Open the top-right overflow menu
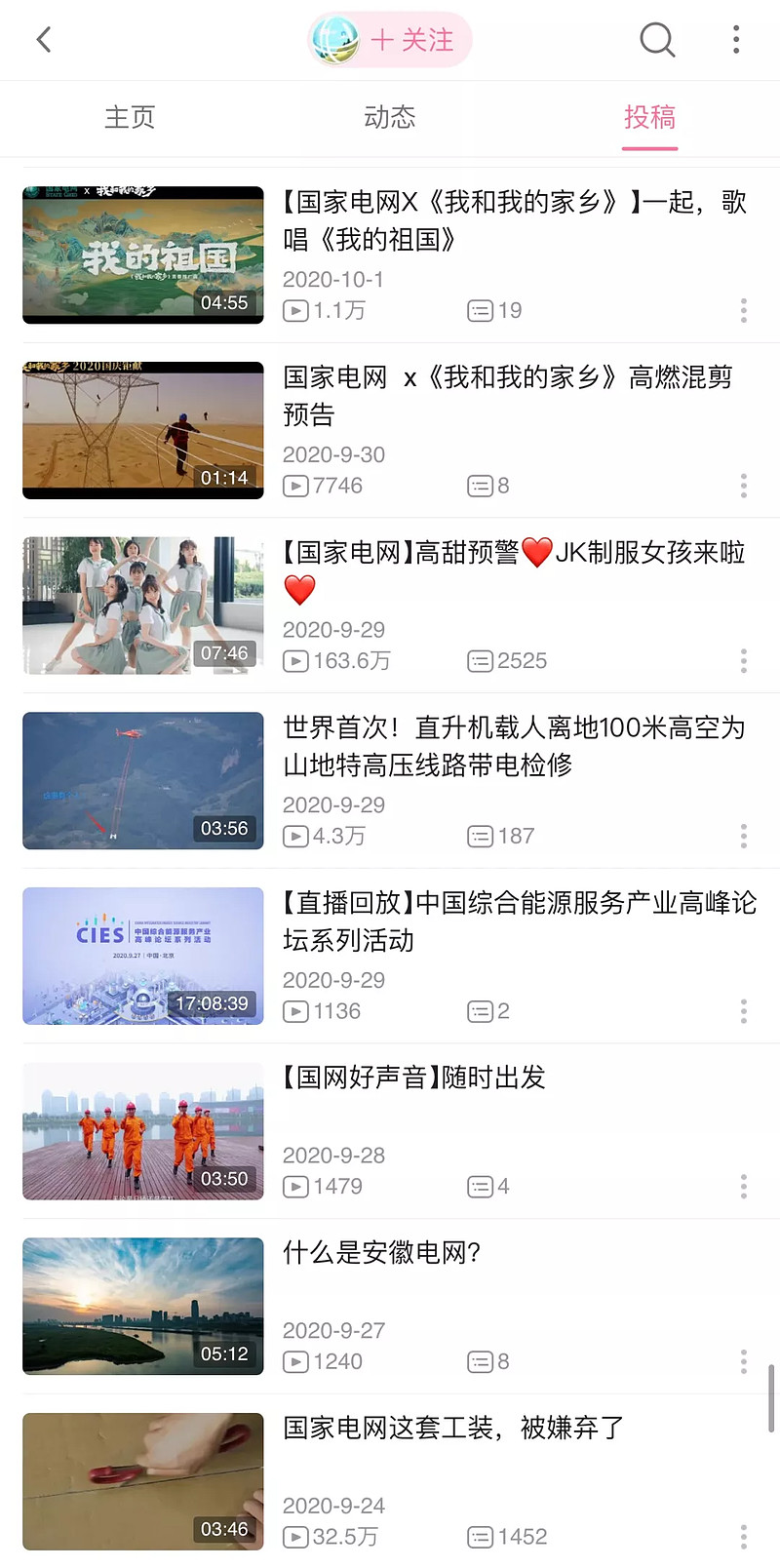The width and height of the screenshot is (780, 1568). point(736,40)
